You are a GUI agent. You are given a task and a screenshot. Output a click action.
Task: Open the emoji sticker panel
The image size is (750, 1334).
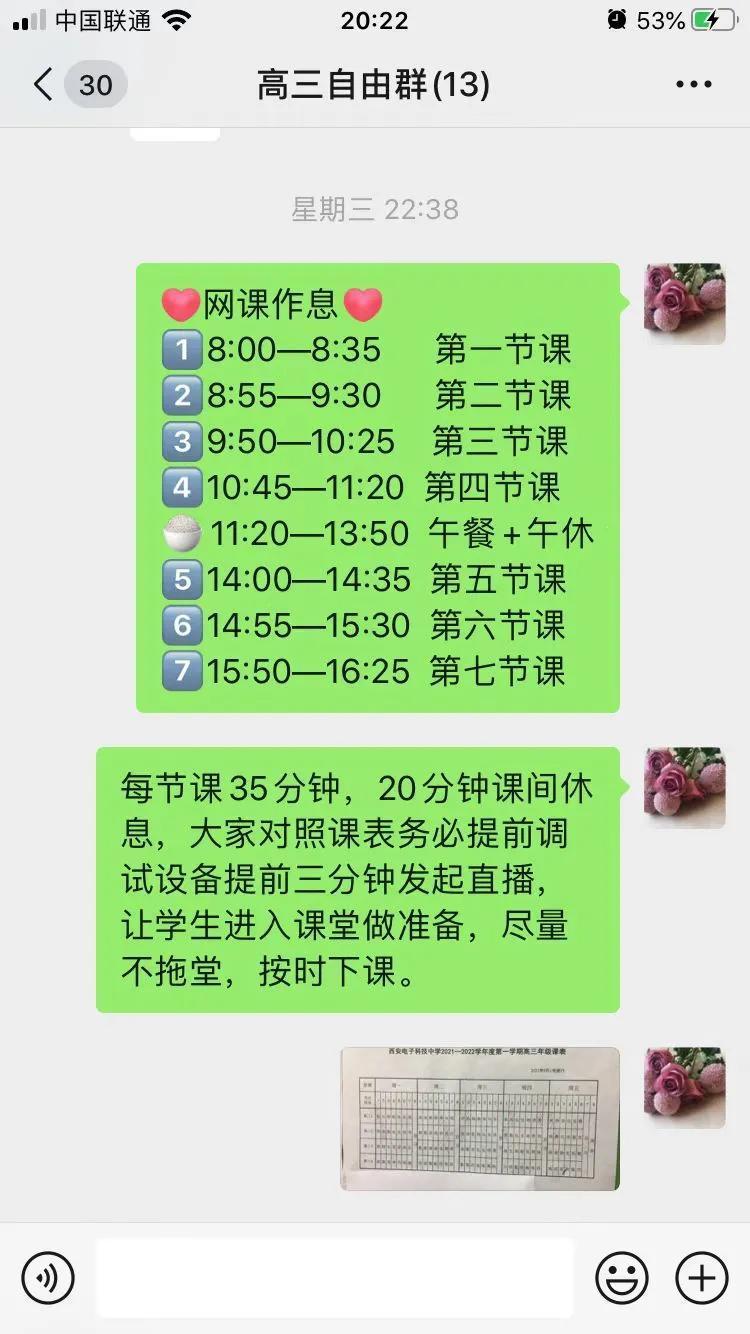click(x=621, y=1278)
